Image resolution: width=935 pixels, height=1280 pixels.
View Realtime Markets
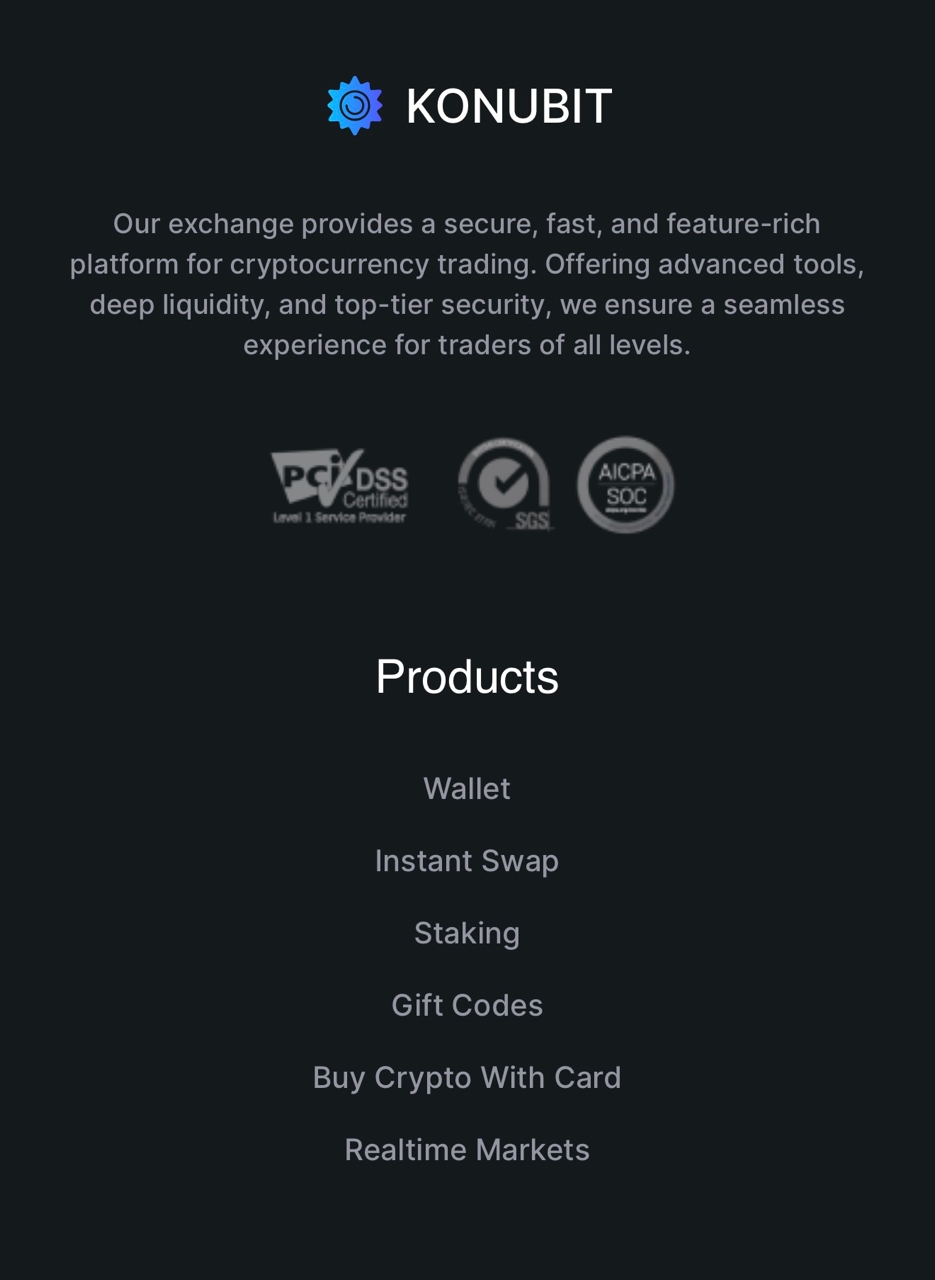coord(466,1149)
